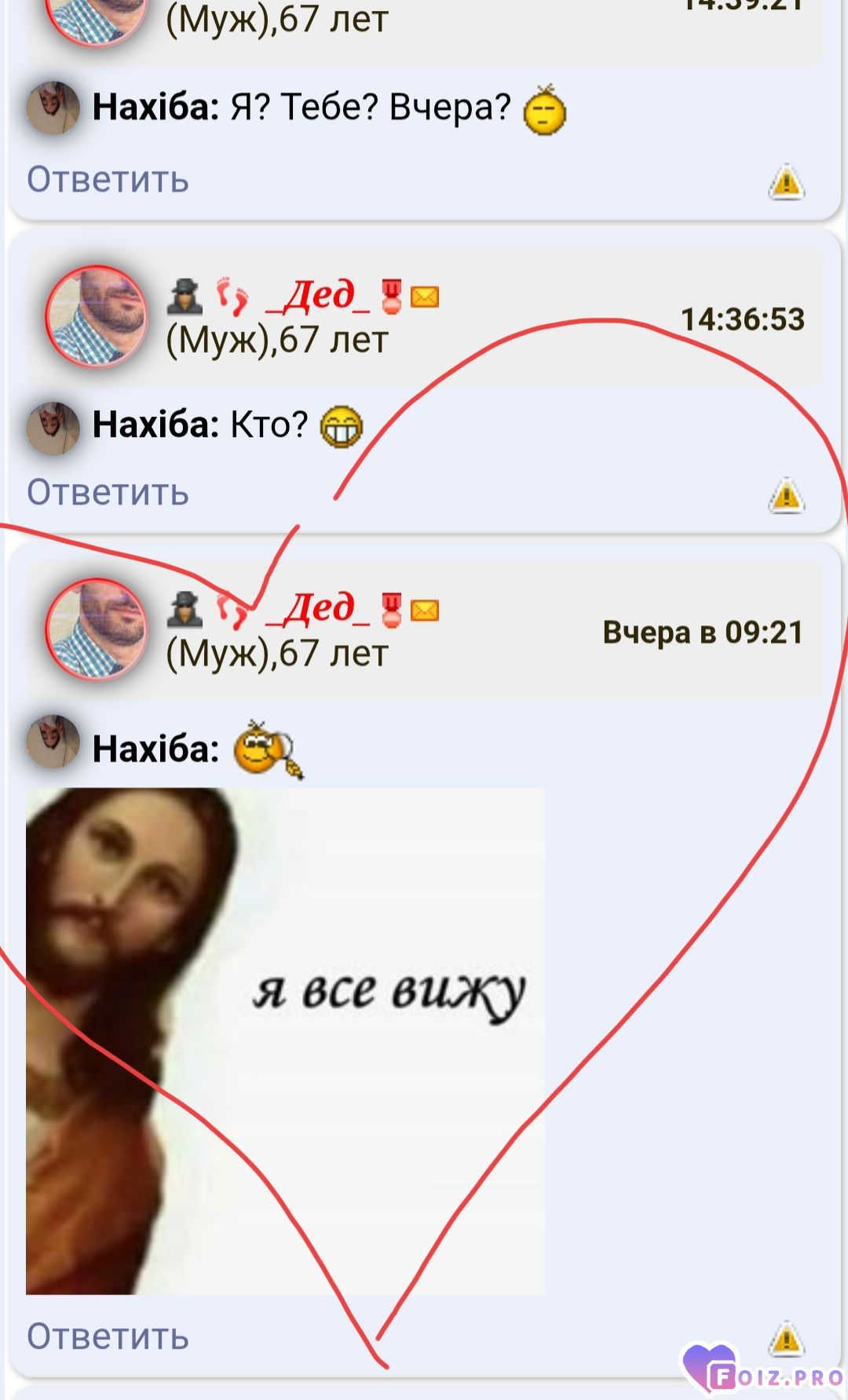Open _Дед_ avatar in the 14:36:53 message
The width and height of the screenshot is (848, 1400).
pos(97,317)
